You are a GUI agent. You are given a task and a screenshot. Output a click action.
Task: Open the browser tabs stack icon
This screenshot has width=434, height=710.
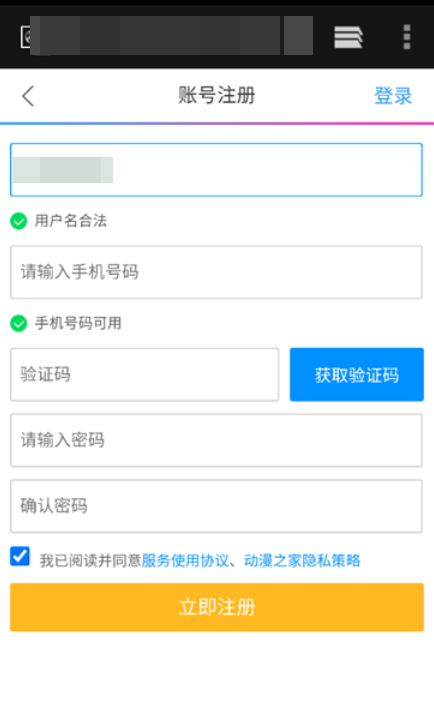pyautogui.click(x=348, y=37)
